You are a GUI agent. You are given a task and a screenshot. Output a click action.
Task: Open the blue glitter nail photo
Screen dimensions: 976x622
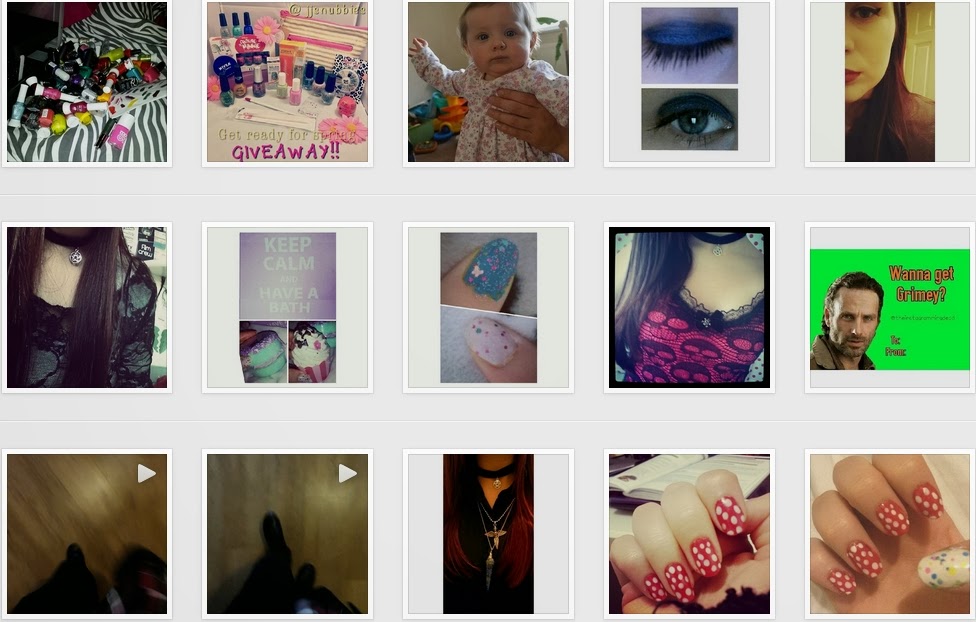coord(488,307)
